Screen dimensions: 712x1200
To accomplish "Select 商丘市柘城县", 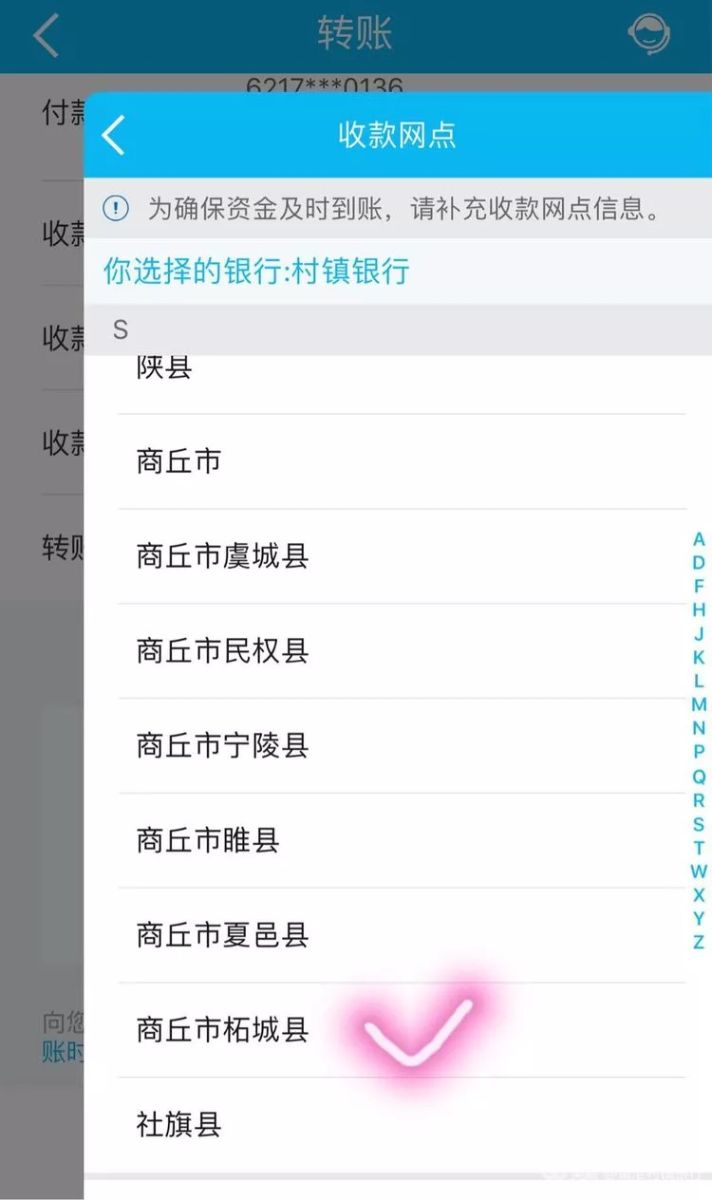I will [x=222, y=1030].
